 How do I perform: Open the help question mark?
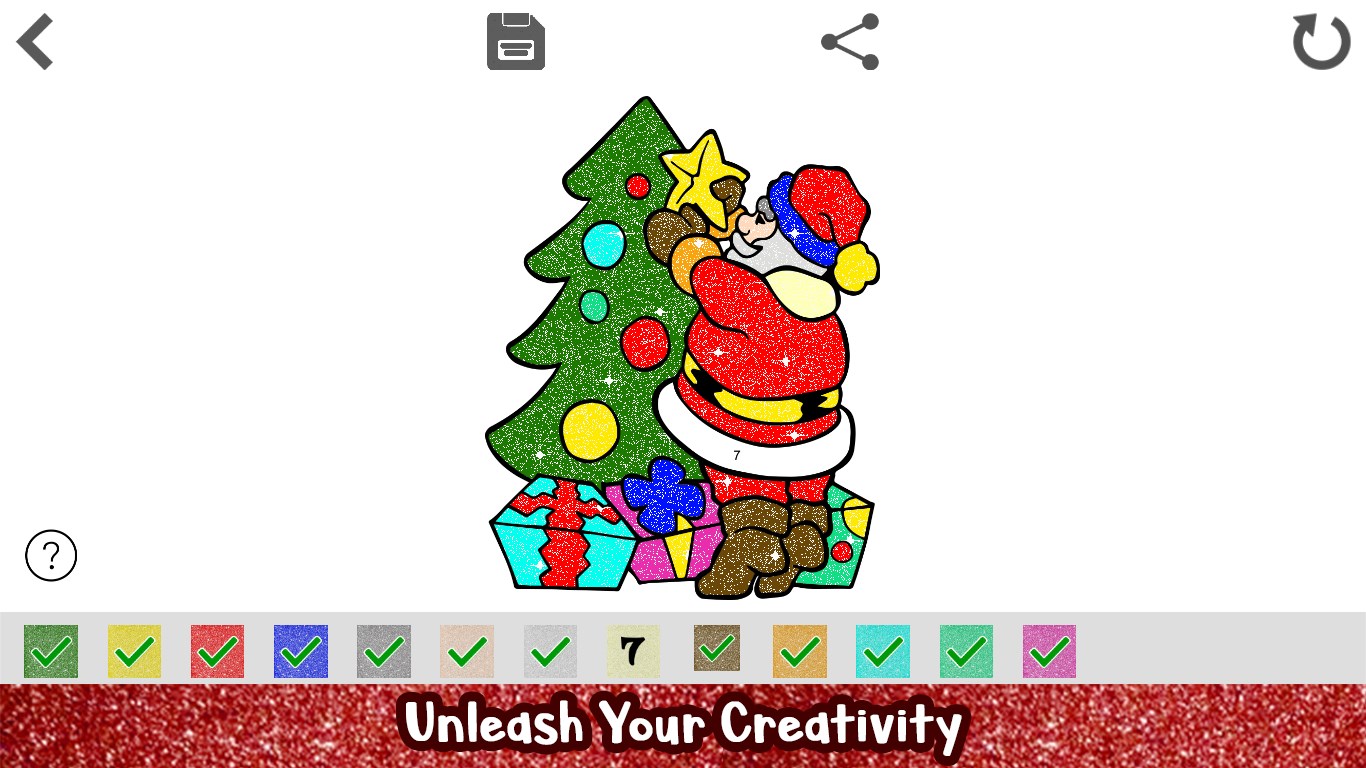tap(51, 555)
